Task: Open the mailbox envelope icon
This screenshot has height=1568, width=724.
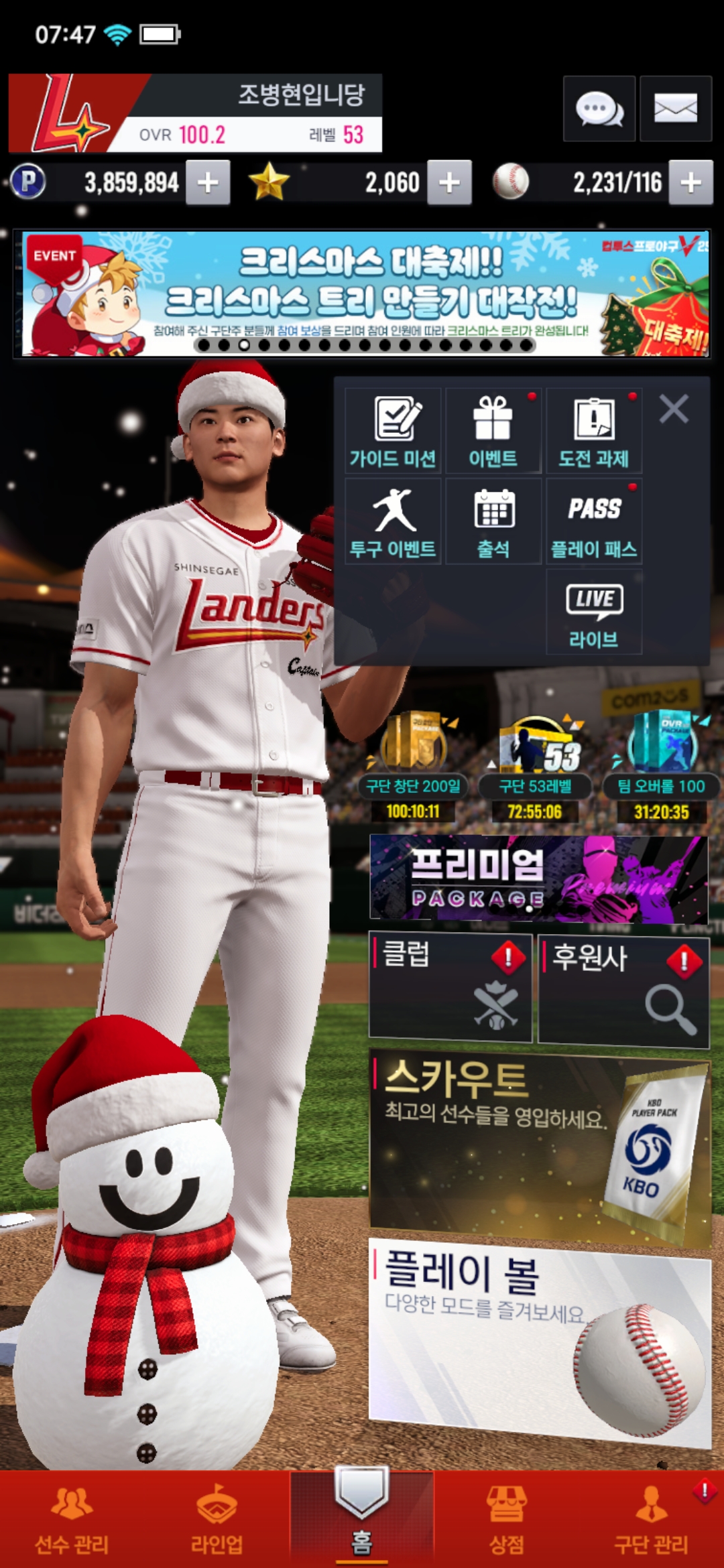Action: (675, 109)
